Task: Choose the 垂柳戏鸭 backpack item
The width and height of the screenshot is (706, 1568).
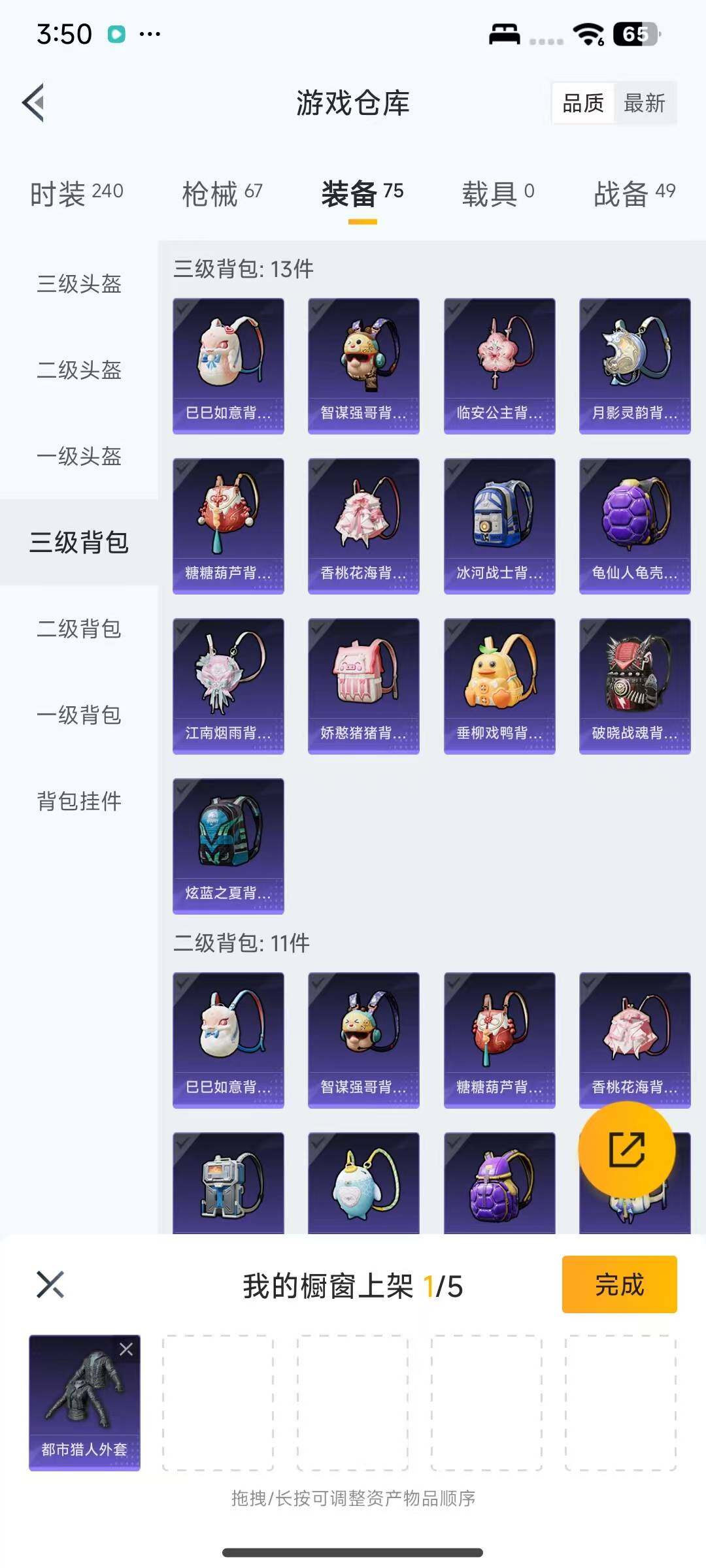Action: [x=499, y=686]
